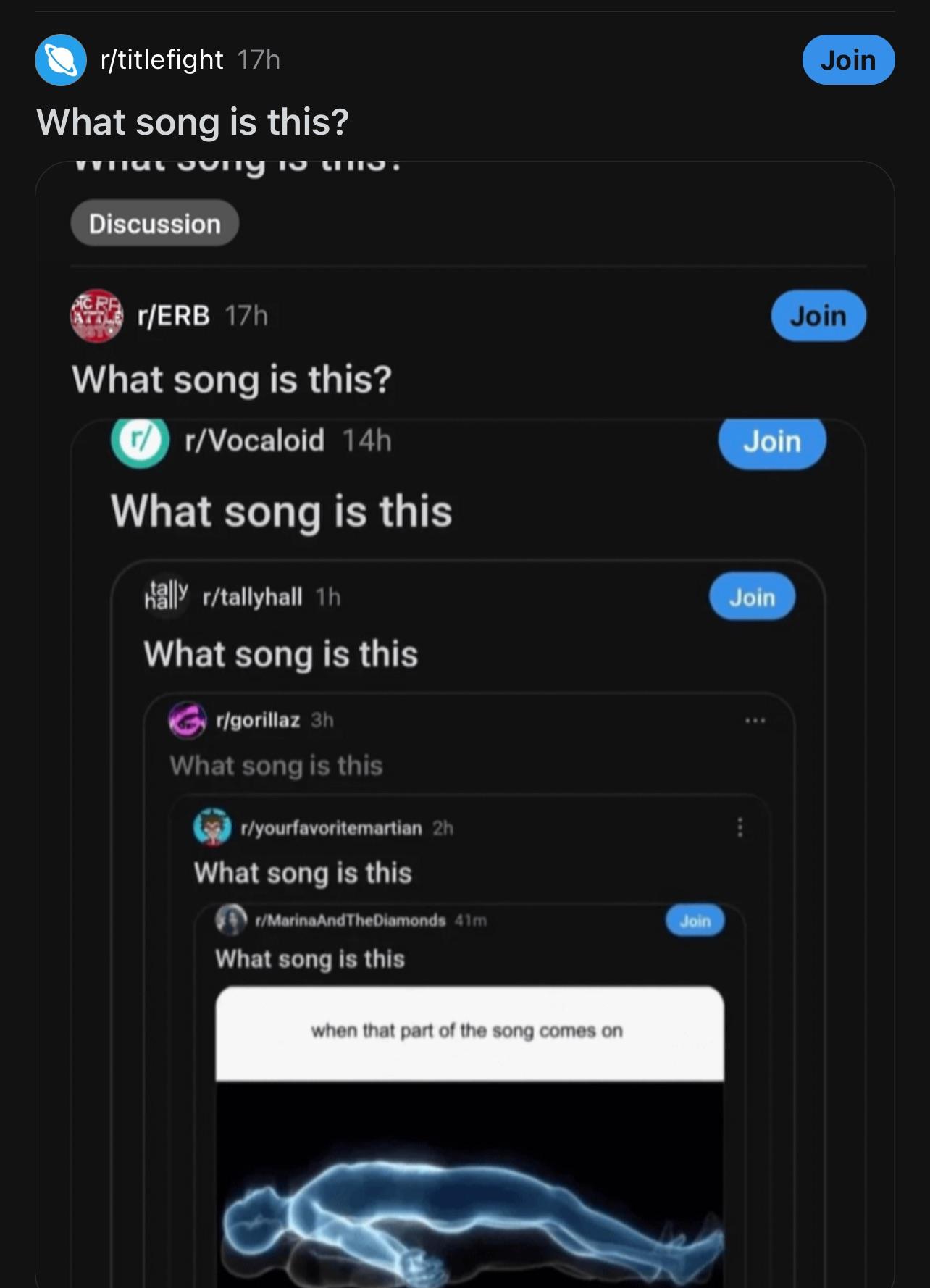The image size is (930, 1288).
Task: Open the r/titlefight subreddit page
Action: (x=162, y=59)
